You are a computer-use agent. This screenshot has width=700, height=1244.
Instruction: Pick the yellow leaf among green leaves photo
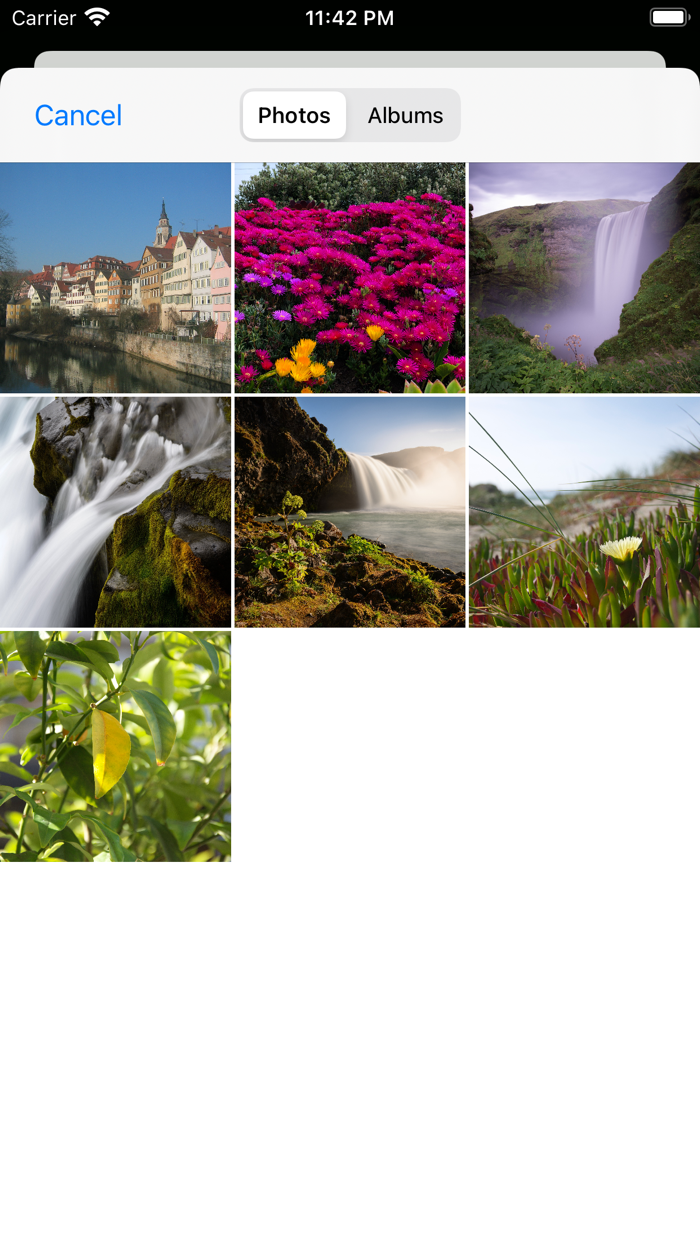click(x=115, y=746)
